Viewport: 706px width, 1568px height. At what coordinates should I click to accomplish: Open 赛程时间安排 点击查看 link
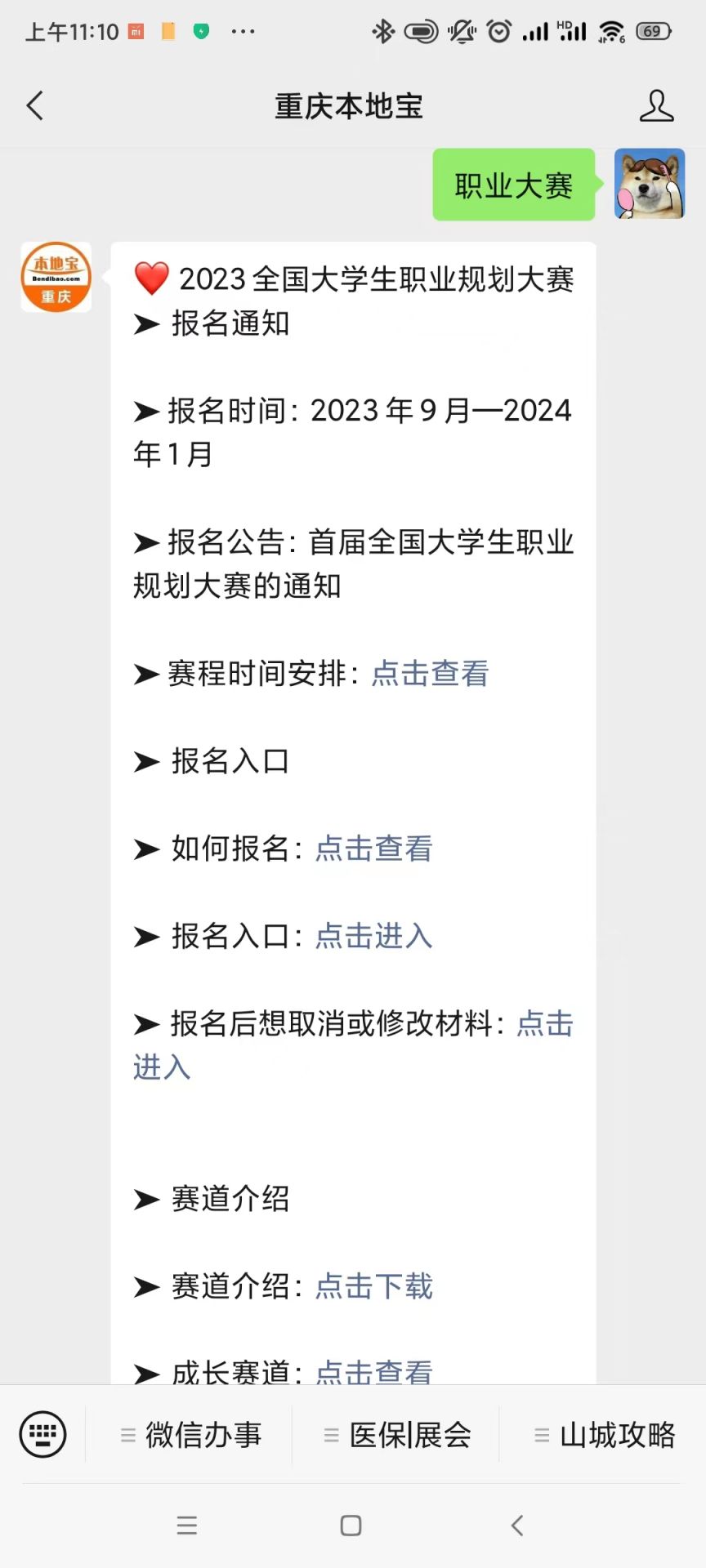click(x=431, y=674)
